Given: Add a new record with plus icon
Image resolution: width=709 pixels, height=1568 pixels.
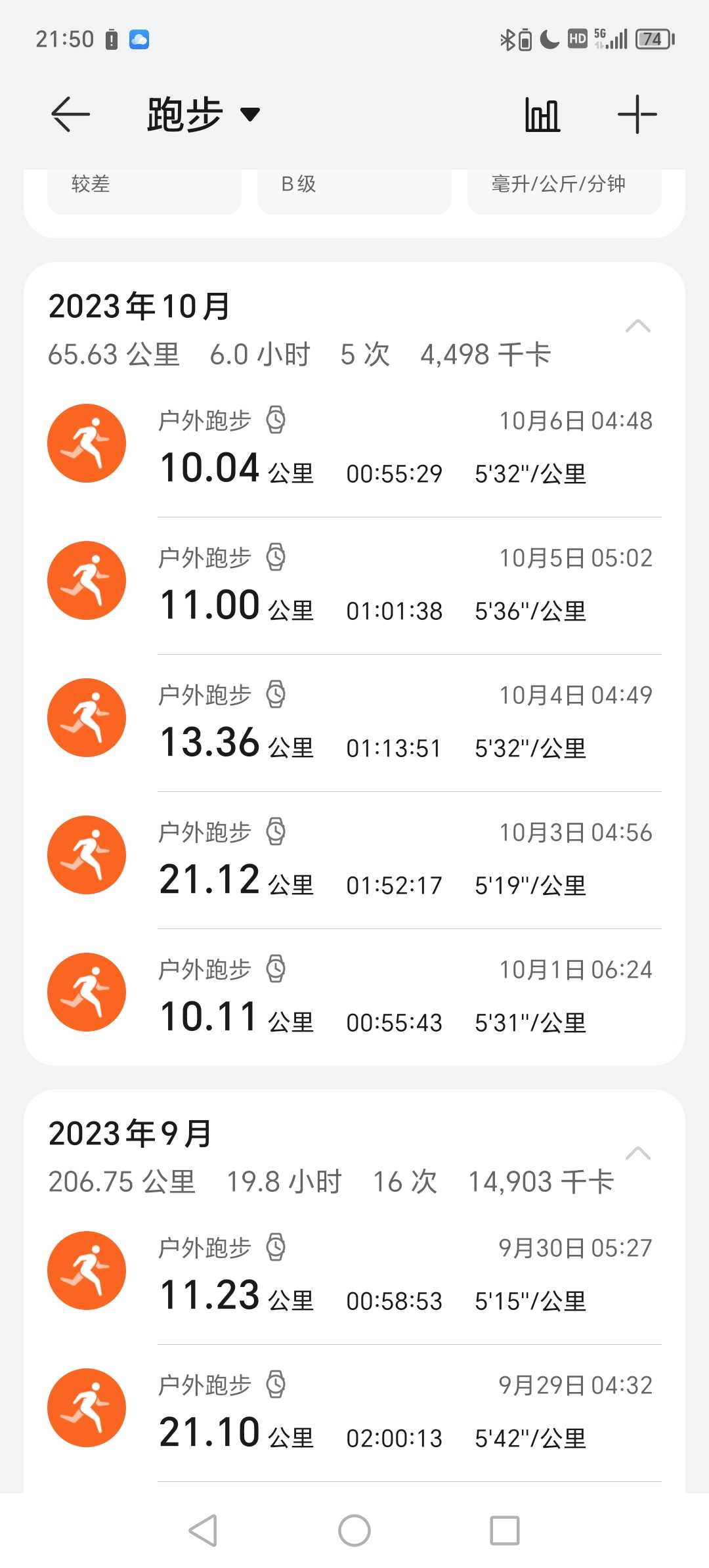Looking at the screenshot, I should 637,114.
